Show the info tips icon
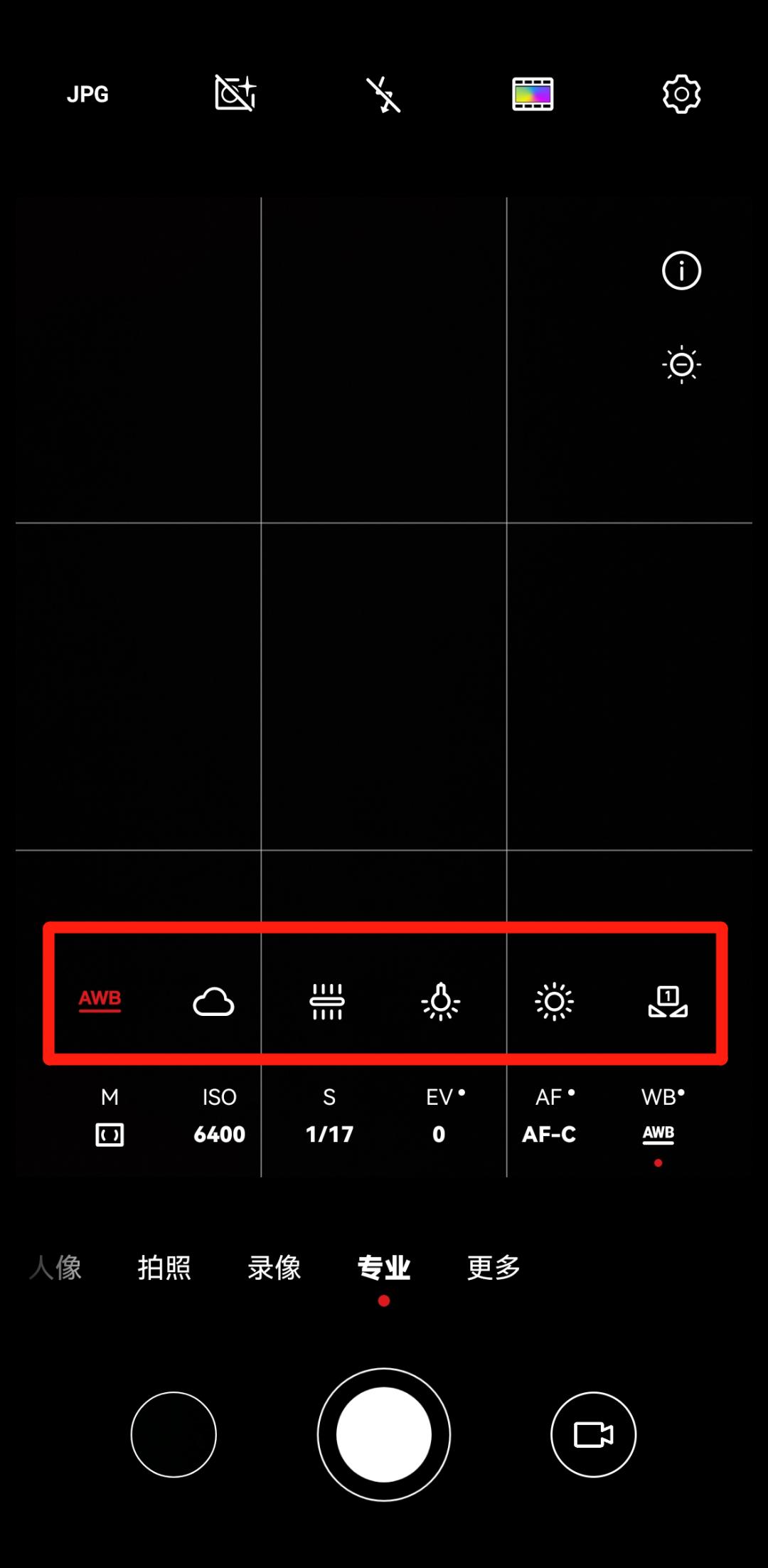The width and height of the screenshot is (768, 1568). point(681,270)
